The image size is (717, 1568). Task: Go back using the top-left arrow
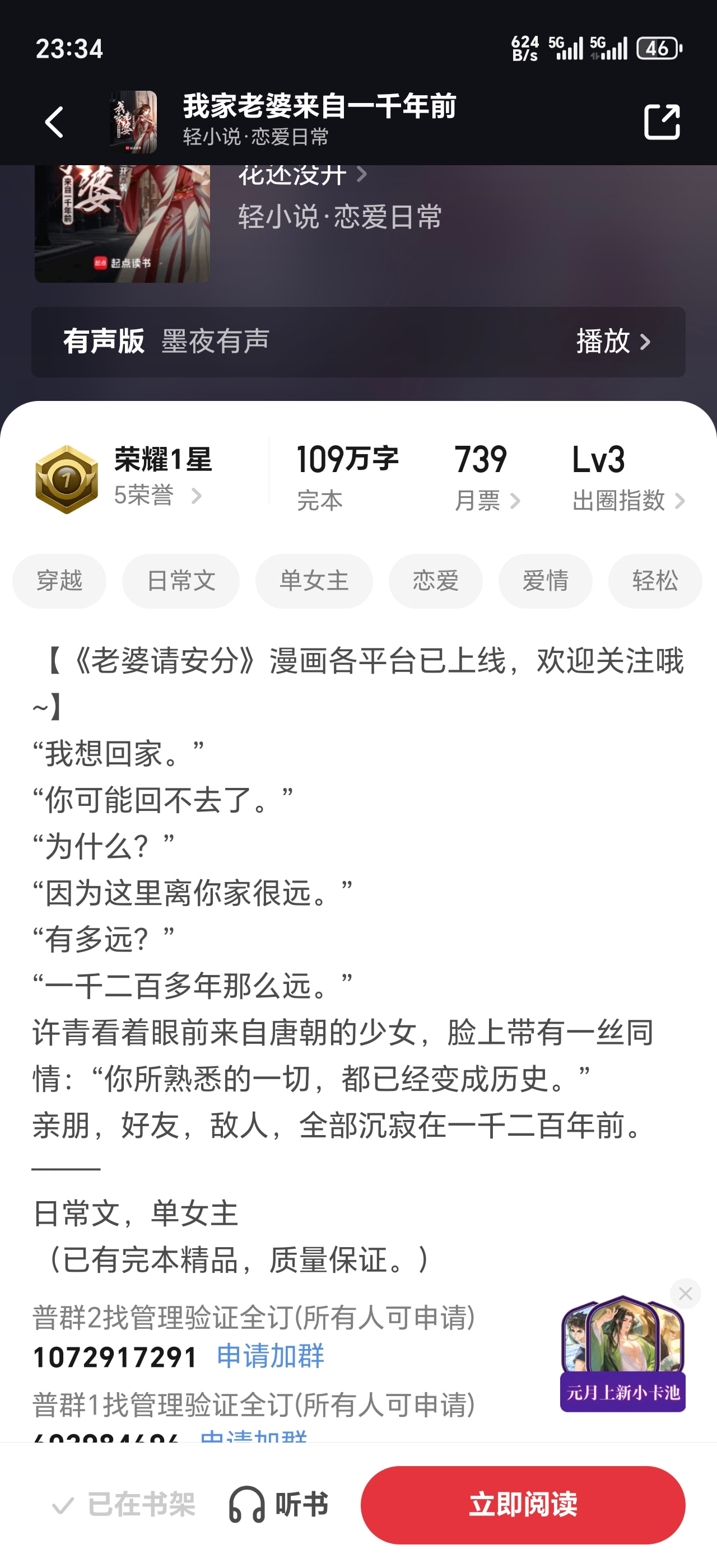click(55, 122)
